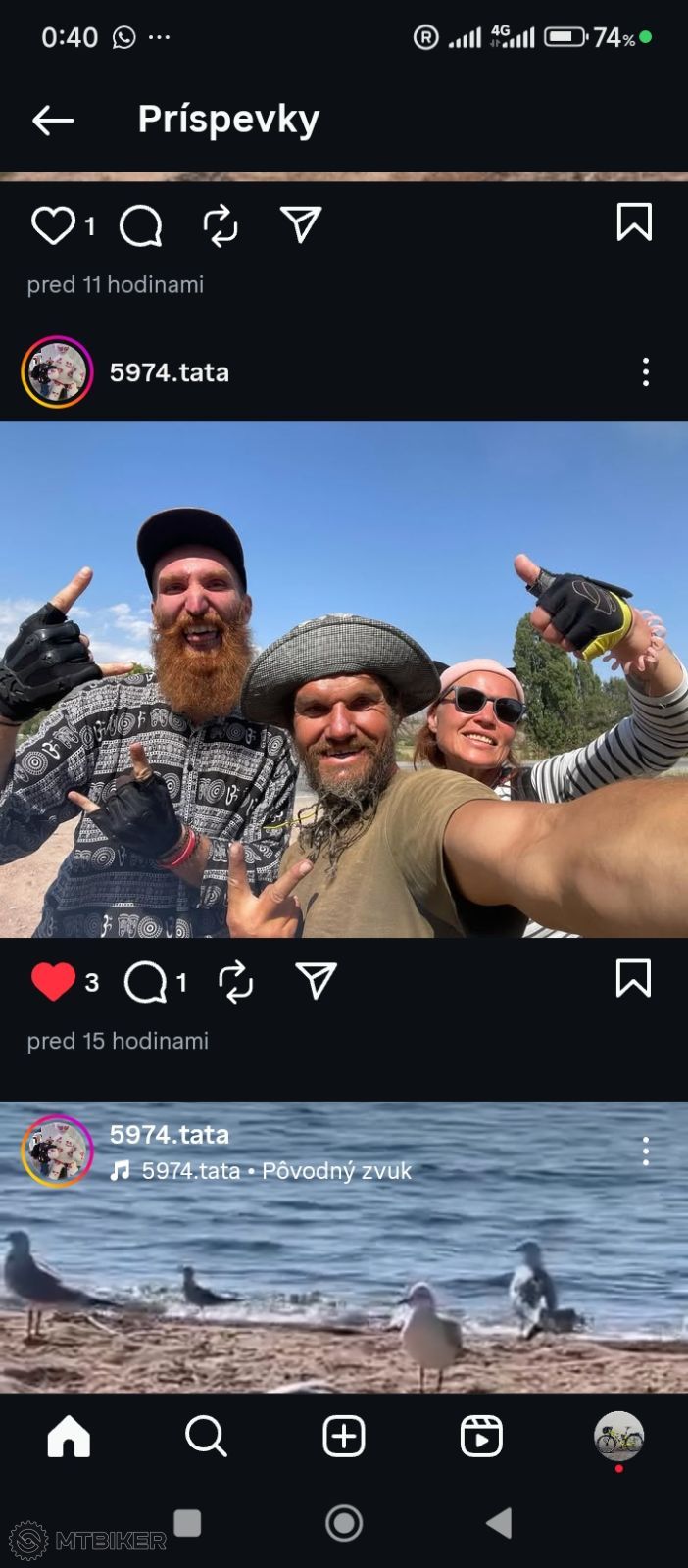
Task: Repost the selfie post
Action: [x=235, y=981]
